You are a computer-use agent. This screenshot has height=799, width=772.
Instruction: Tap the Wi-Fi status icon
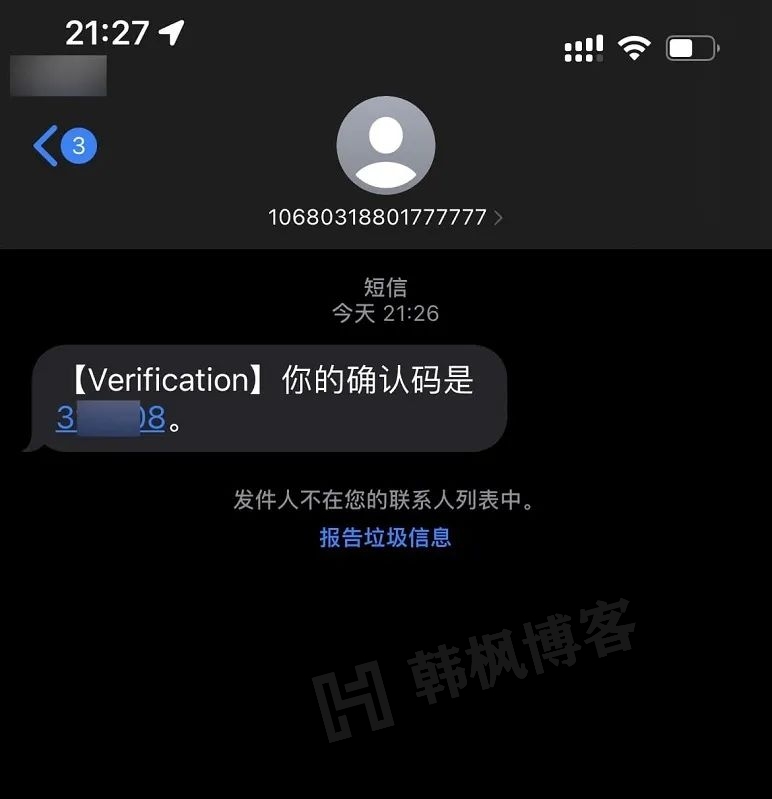634,45
